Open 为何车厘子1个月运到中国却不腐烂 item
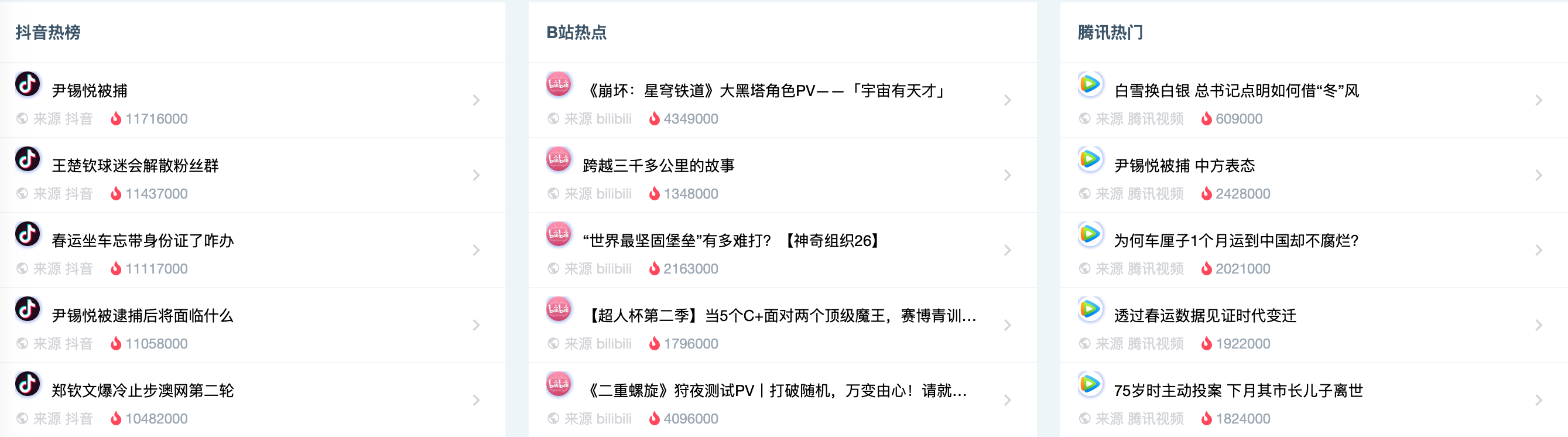 [x=1235, y=240]
